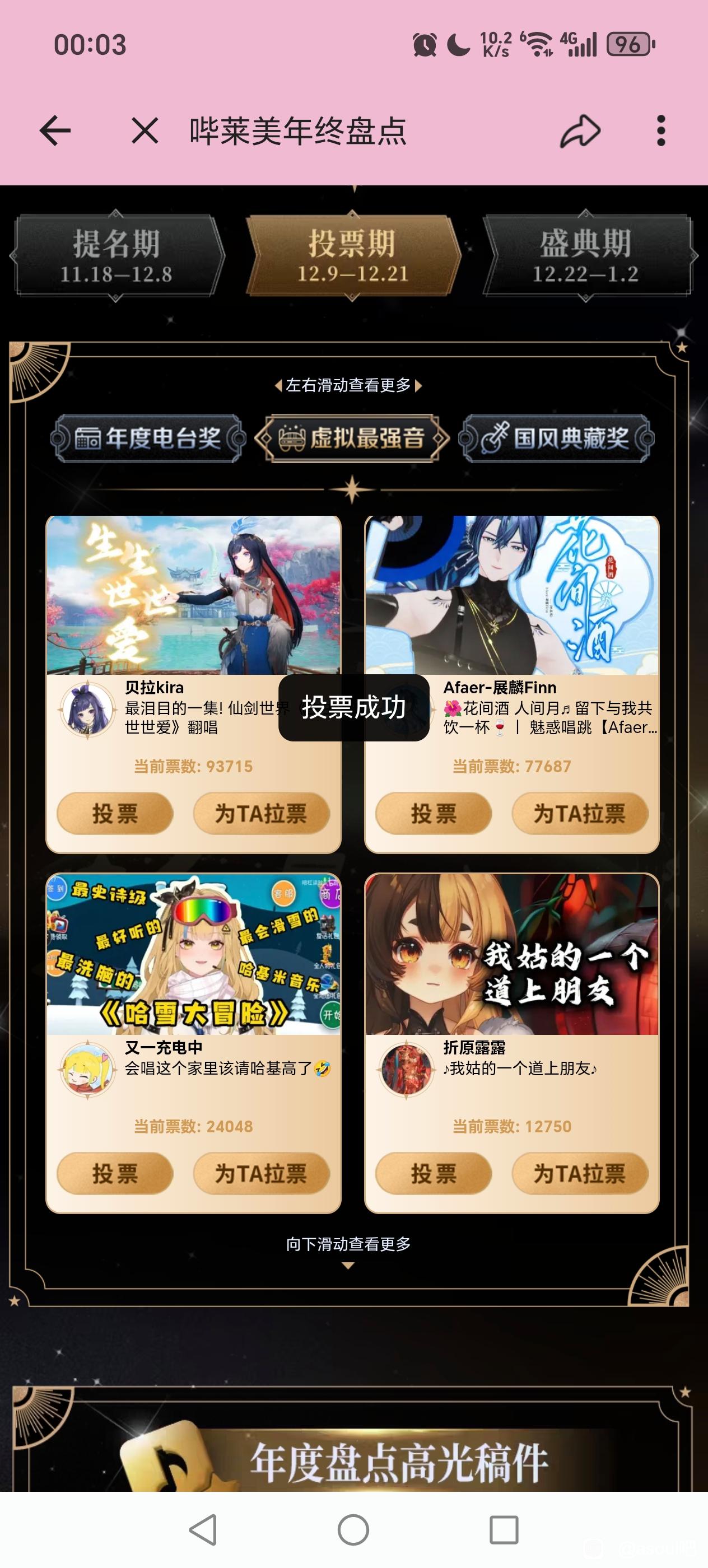Go to the system home screen

click(353, 1530)
